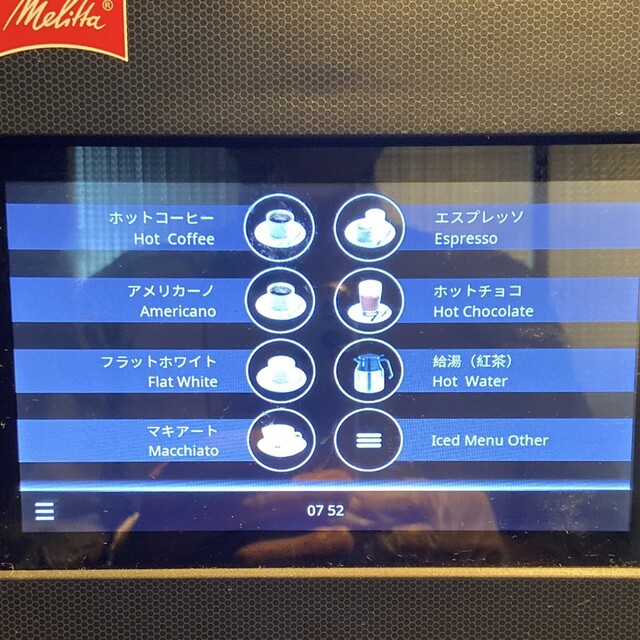This screenshot has height=640, width=640.
Task: Select the Macchiato drink
Action: click(x=280, y=441)
